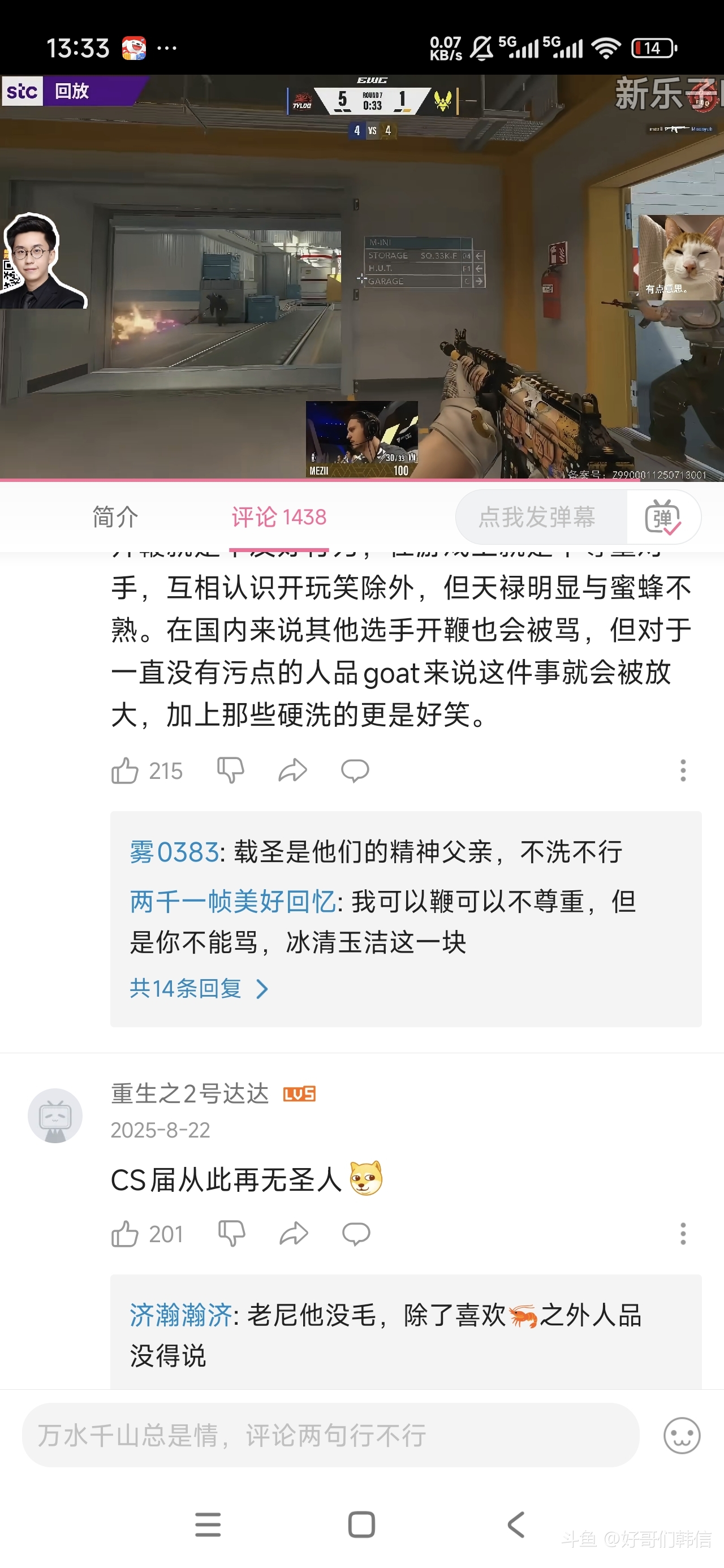Open the 点我发弹幕 danmaku input
The height and width of the screenshot is (1568, 724).
537,517
